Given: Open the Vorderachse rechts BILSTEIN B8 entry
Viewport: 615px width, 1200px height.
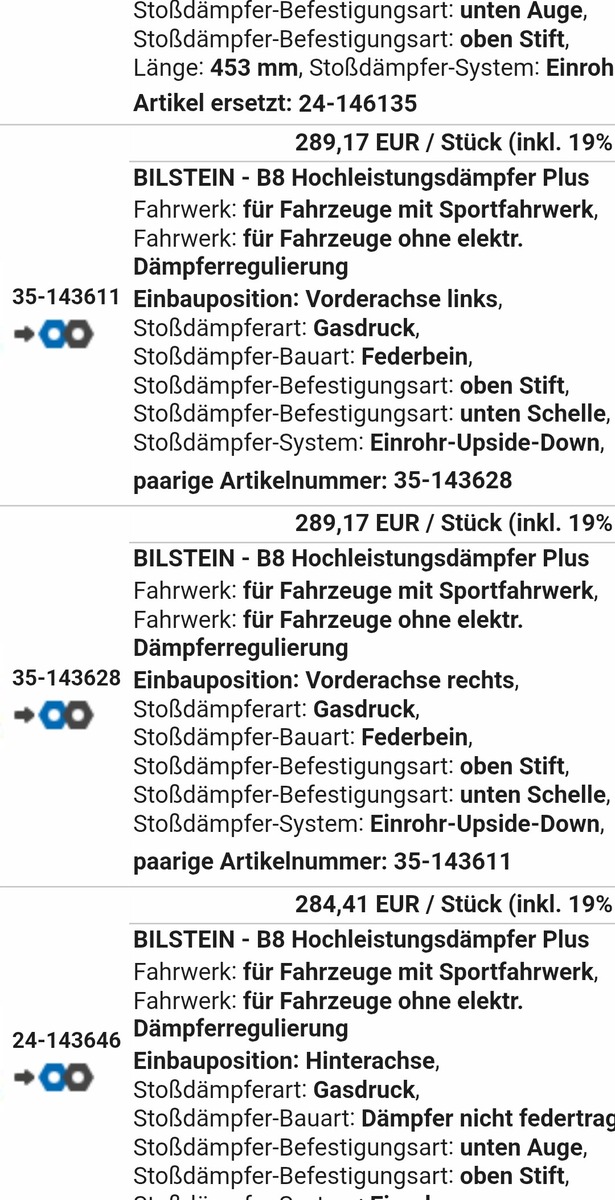Looking at the screenshot, I should pos(362,558).
